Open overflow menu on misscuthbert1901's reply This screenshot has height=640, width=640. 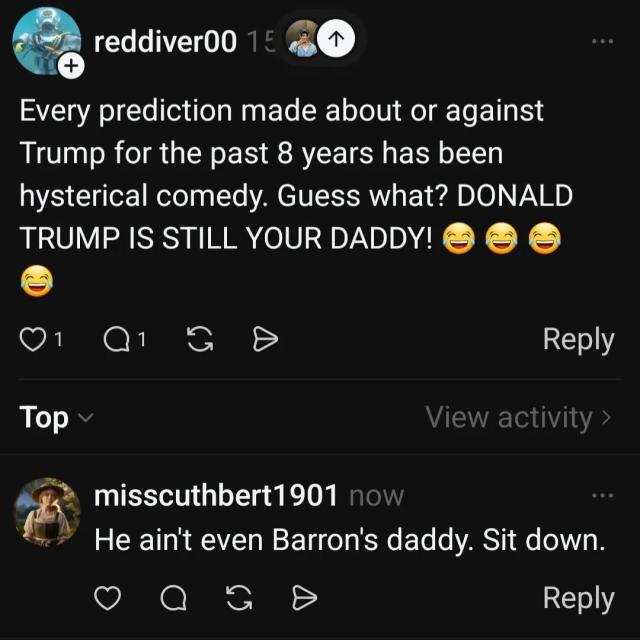601,494
